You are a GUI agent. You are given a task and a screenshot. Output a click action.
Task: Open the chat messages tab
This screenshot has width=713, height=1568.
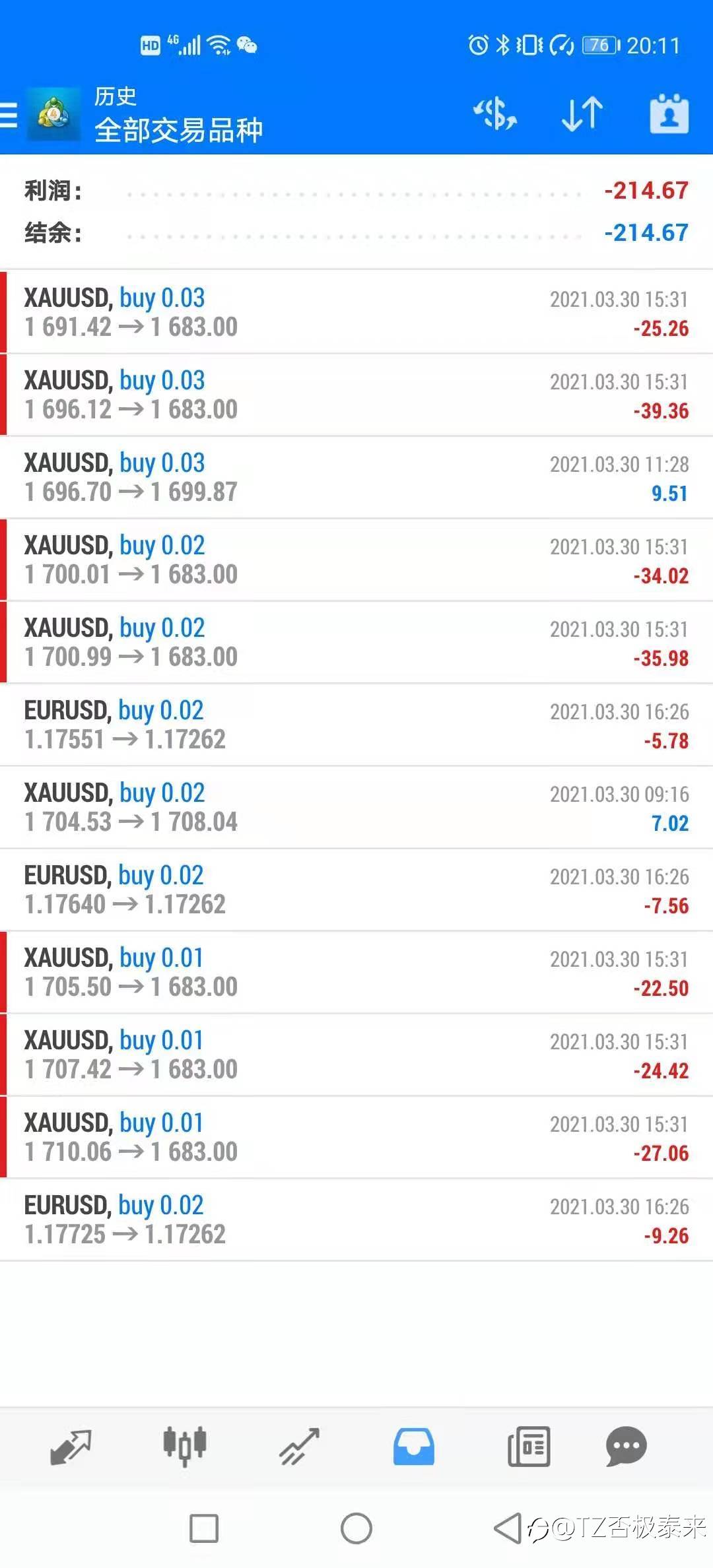[x=626, y=1447]
